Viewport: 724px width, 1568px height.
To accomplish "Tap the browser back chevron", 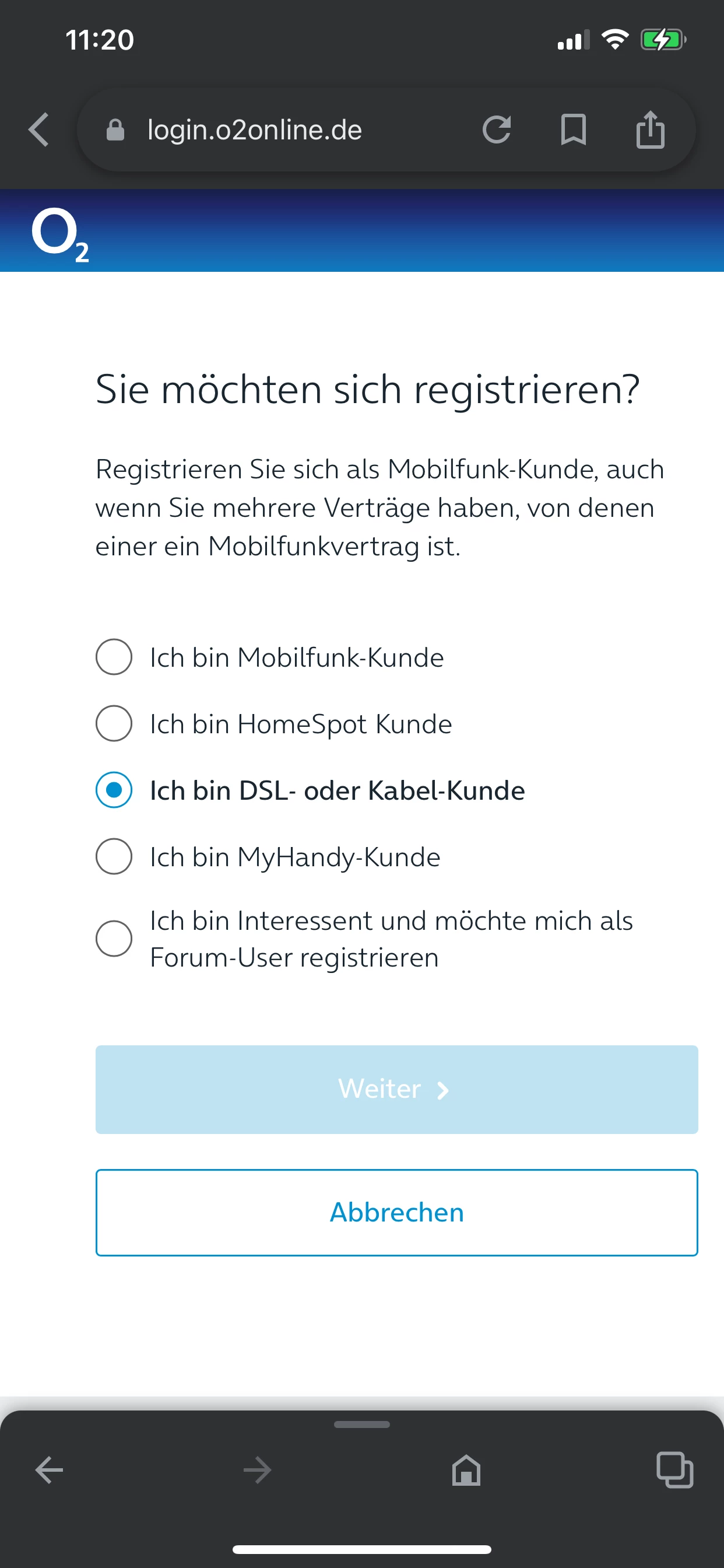I will (x=39, y=129).
